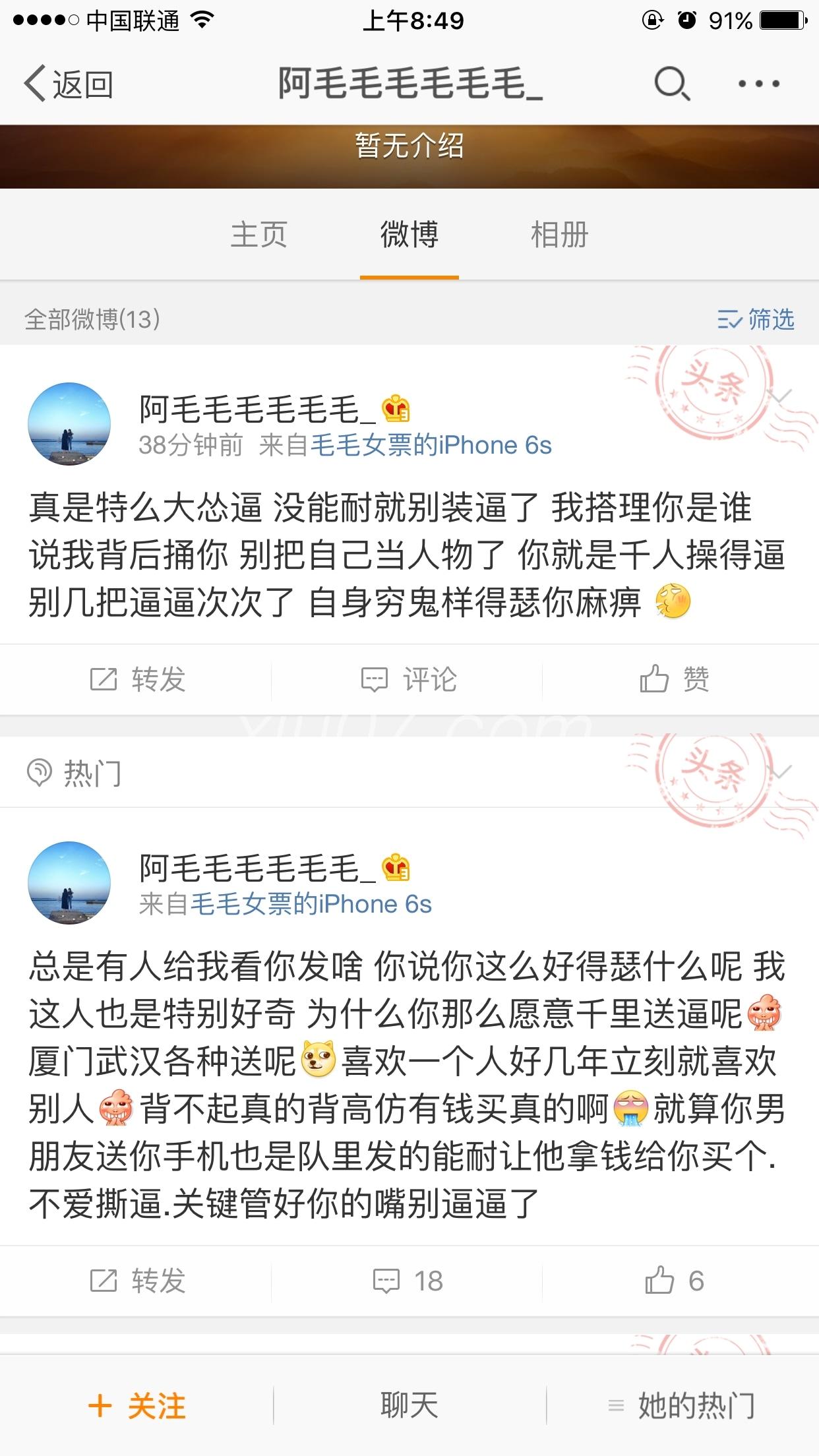The width and height of the screenshot is (819, 1456).
Task: Open search on this profile
Action: (x=671, y=84)
